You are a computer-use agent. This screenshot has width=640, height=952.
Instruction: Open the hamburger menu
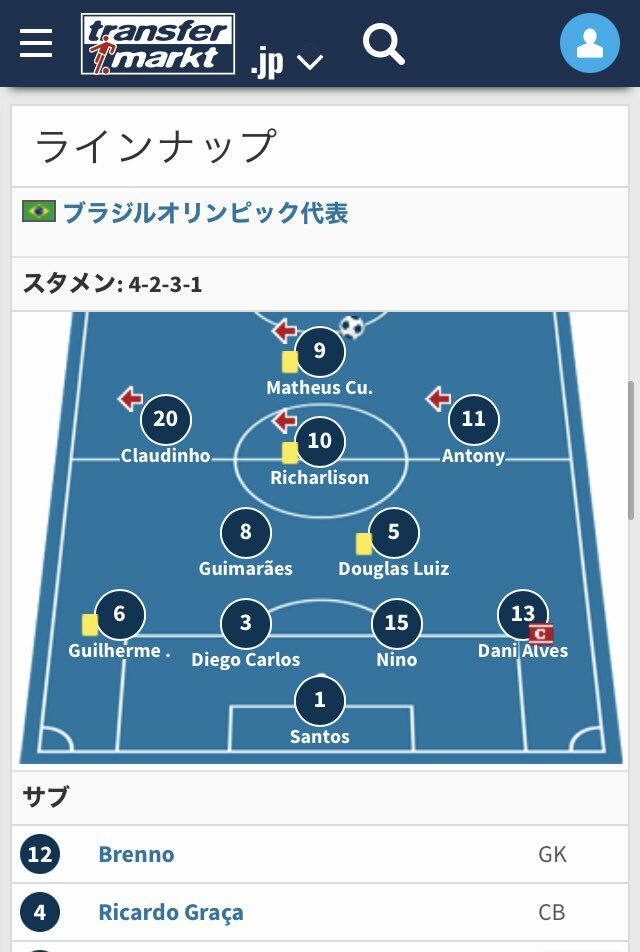point(36,43)
